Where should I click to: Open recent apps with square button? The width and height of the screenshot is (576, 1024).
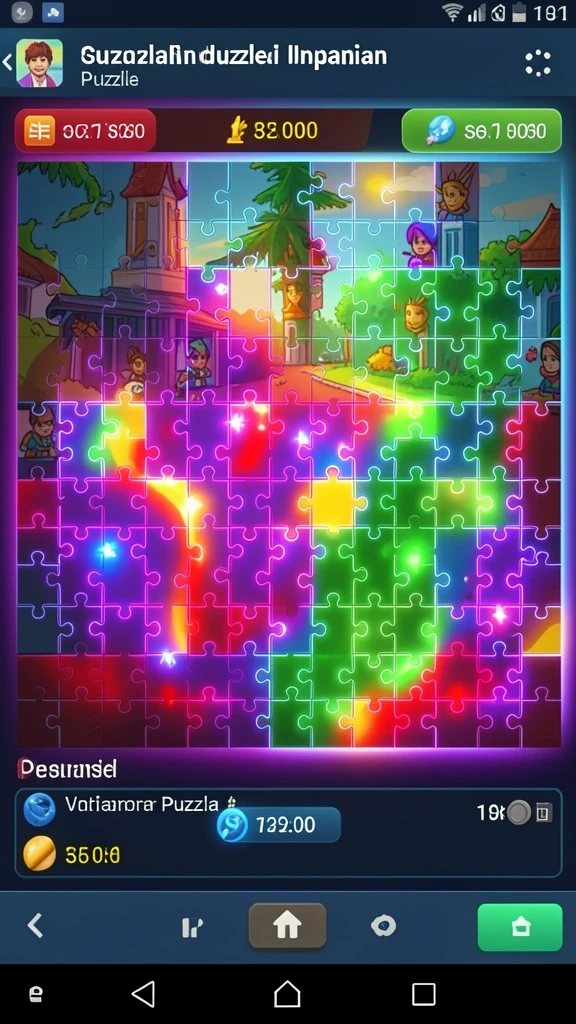424,994
